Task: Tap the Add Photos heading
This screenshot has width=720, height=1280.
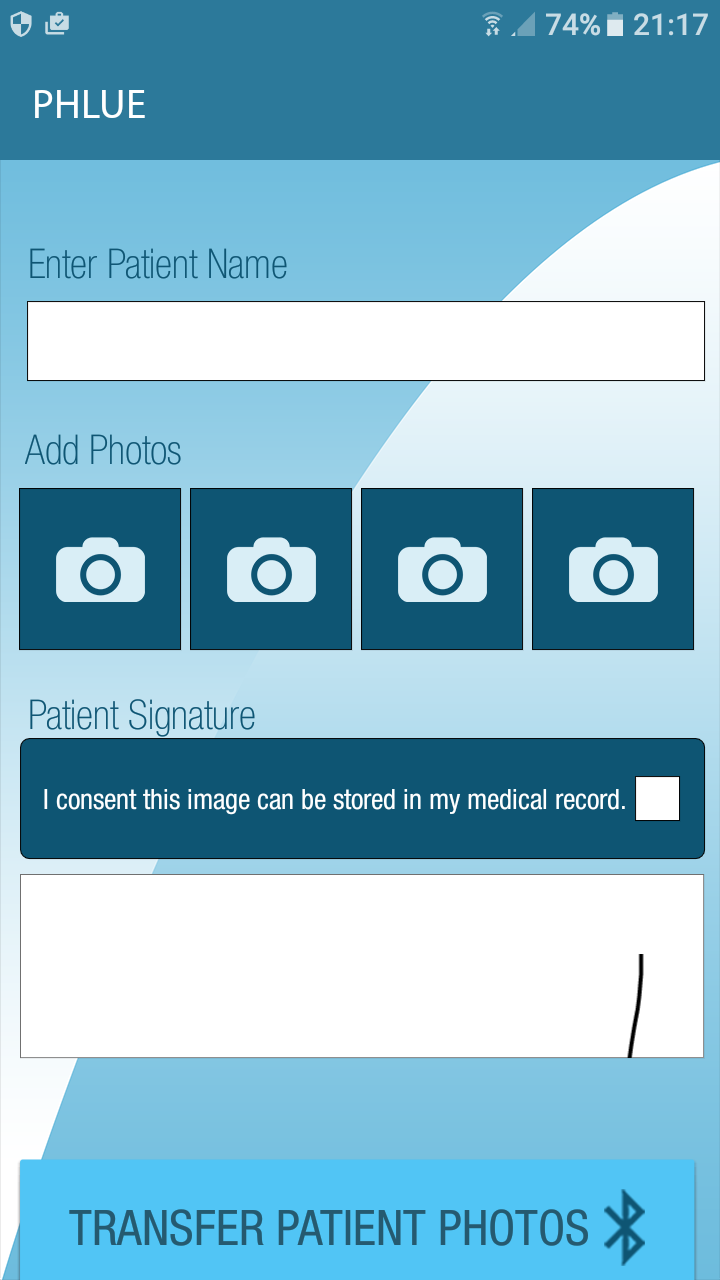Action: (103, 451)
